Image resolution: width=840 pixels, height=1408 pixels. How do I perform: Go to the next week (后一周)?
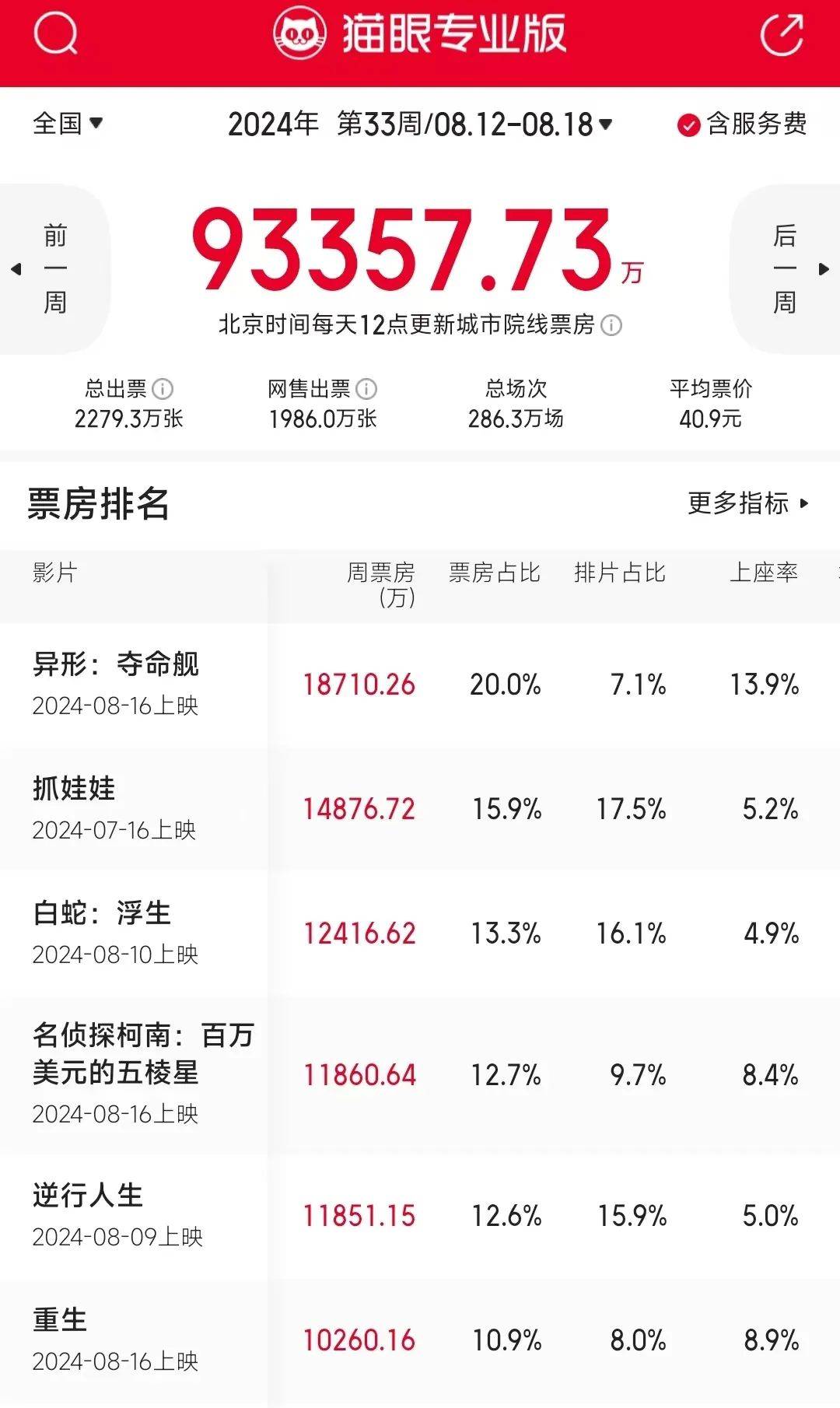click(x=787, y=269)
